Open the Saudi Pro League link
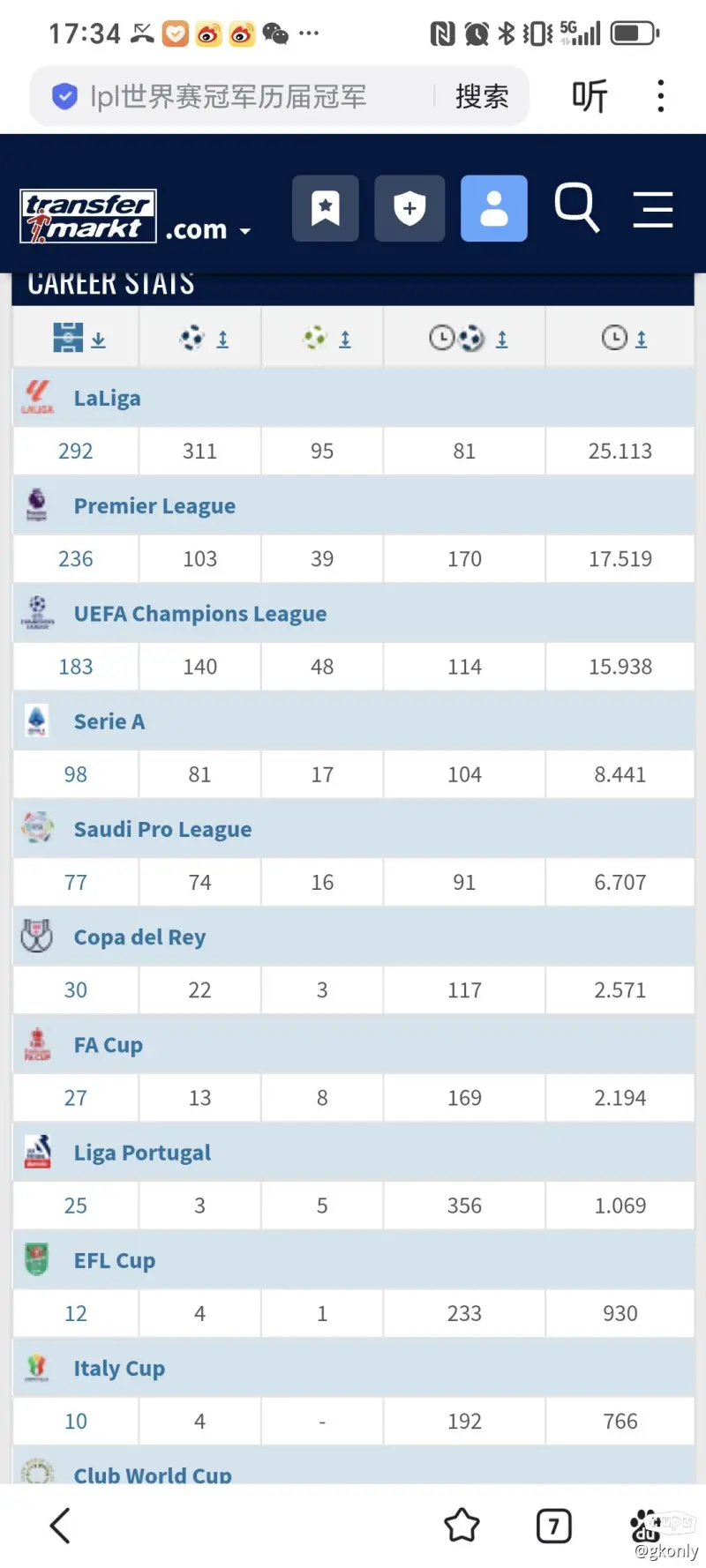The width and height of the screenshot is (706, 1568). 162,829
